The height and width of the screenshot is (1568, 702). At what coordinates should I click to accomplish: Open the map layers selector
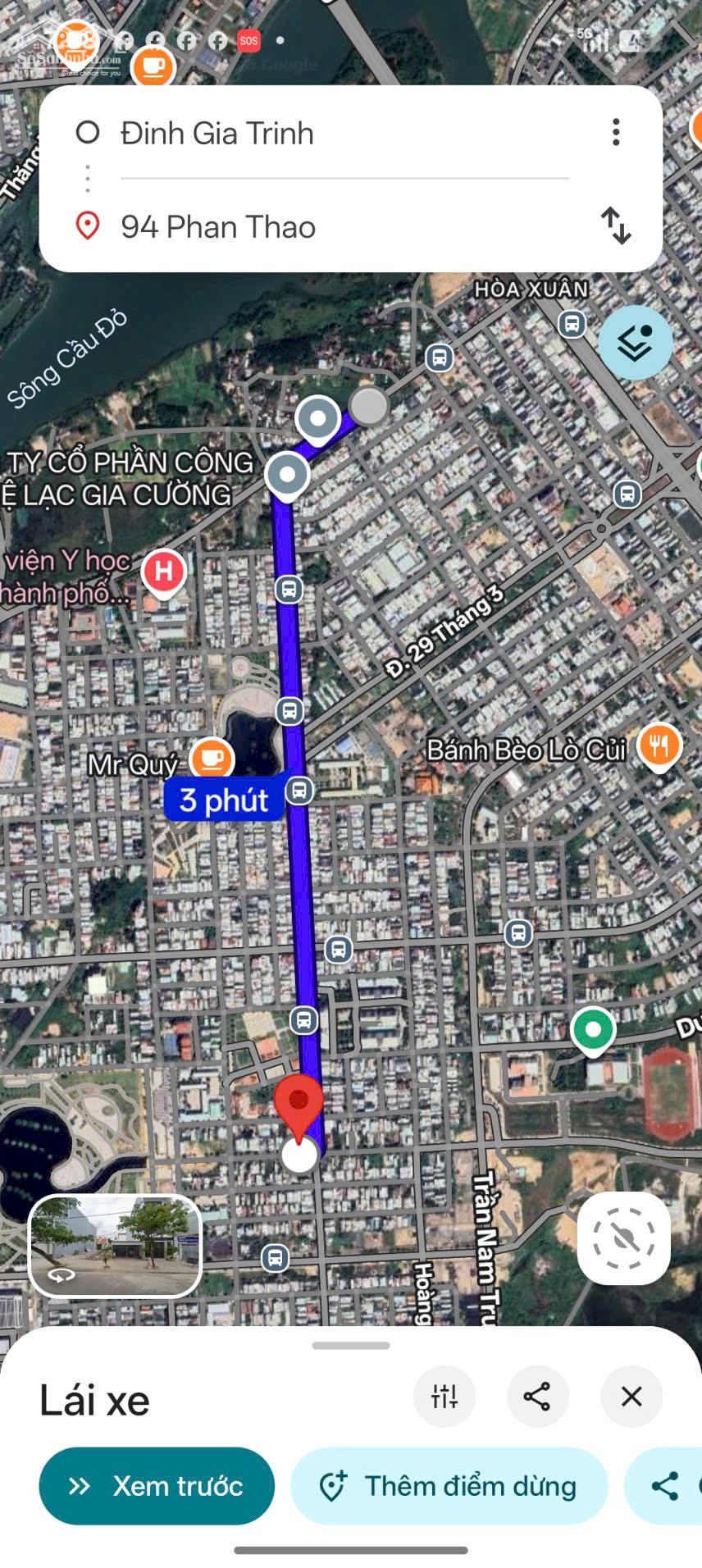tap(635, 343)
